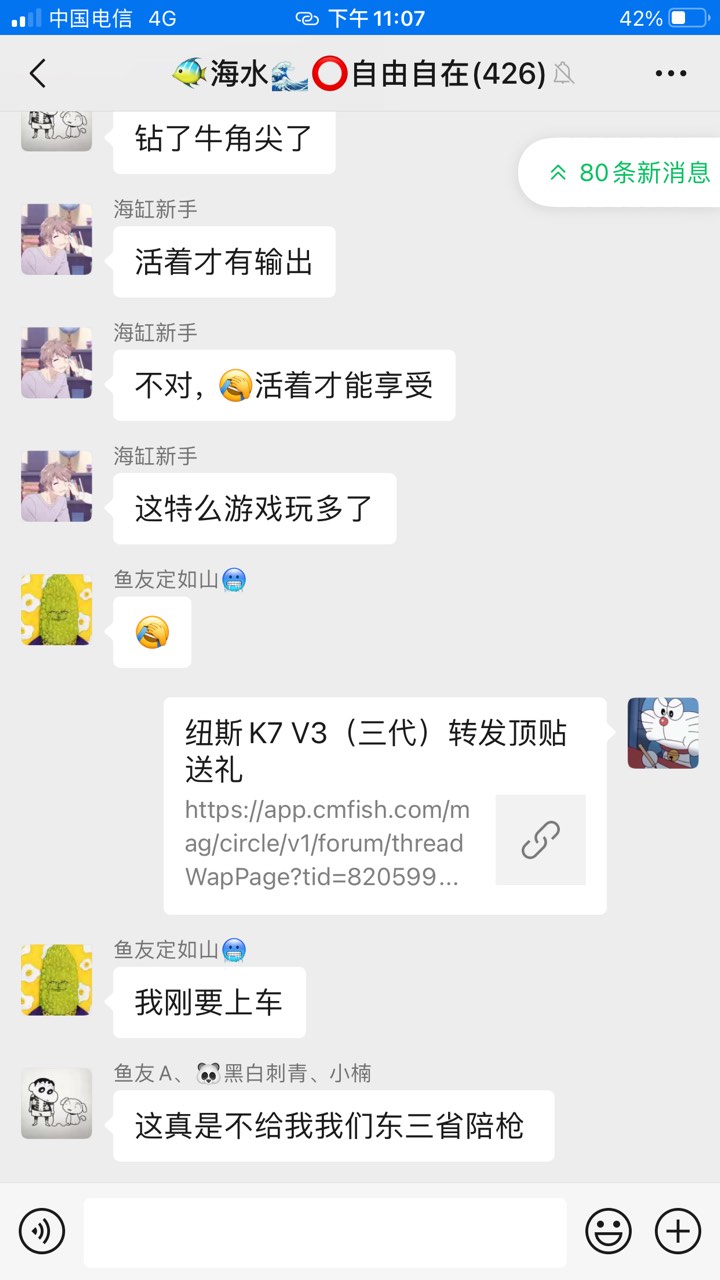Image resolution: width=720 pixels, height=1280 pixels.
Task: Open the 纽斯 K7 V3 shared link card
Action: [385, 805]
